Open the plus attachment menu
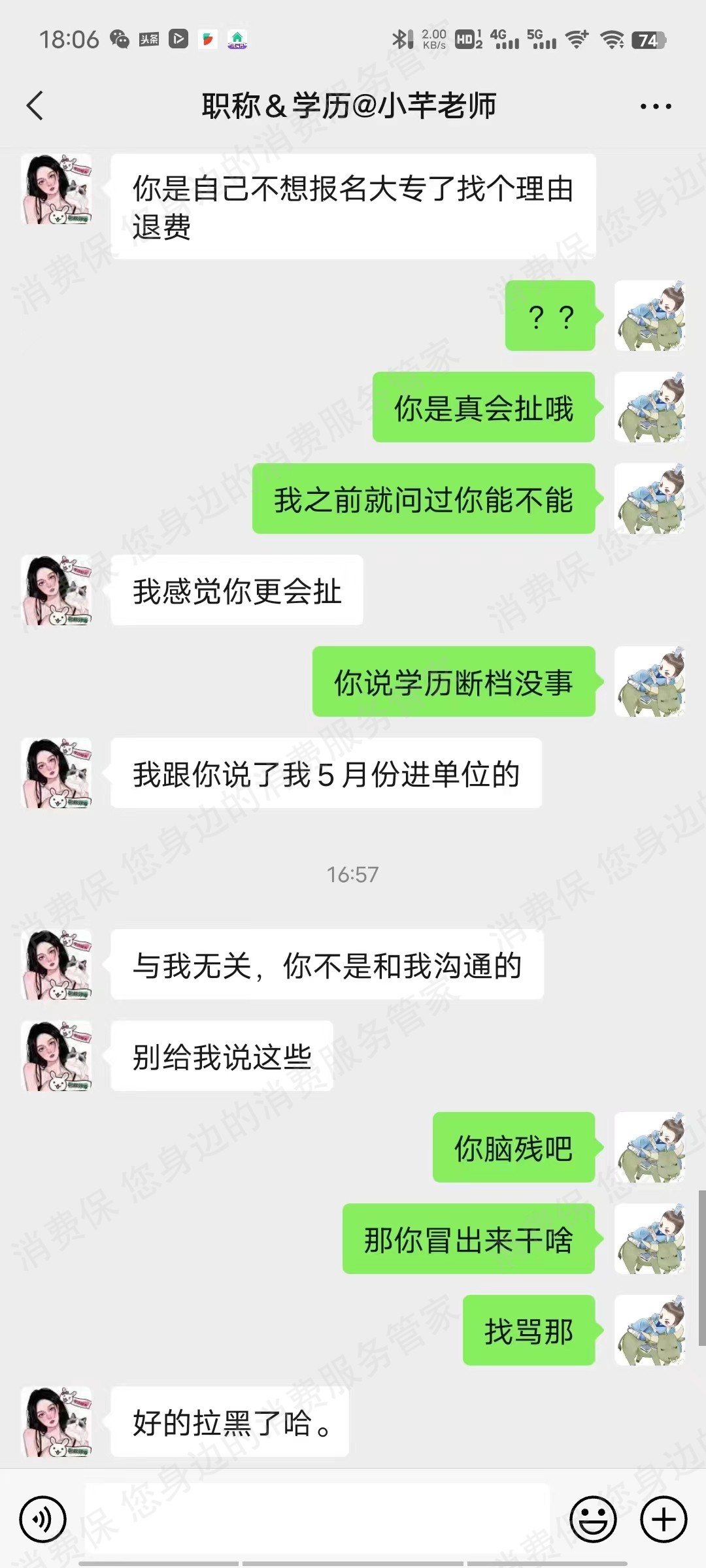706x1568 pixels. pyautogui.click(x=663, y=1519)
